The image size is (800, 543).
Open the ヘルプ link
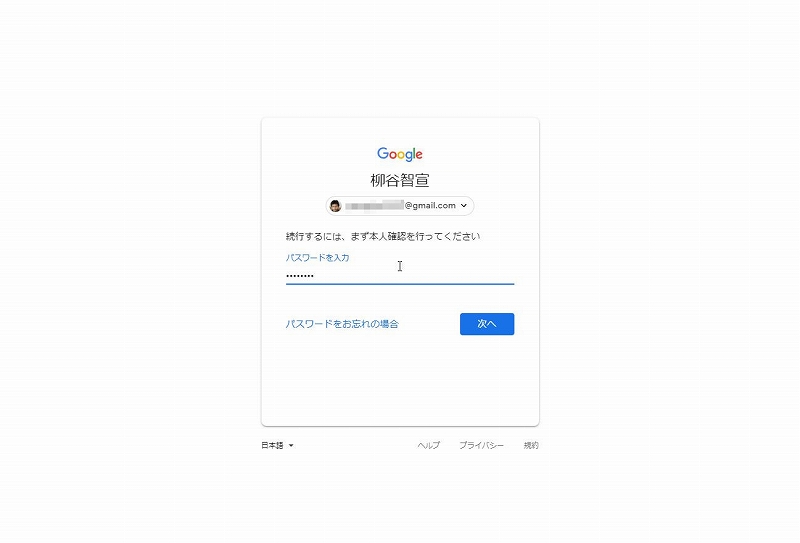[428, 445]
